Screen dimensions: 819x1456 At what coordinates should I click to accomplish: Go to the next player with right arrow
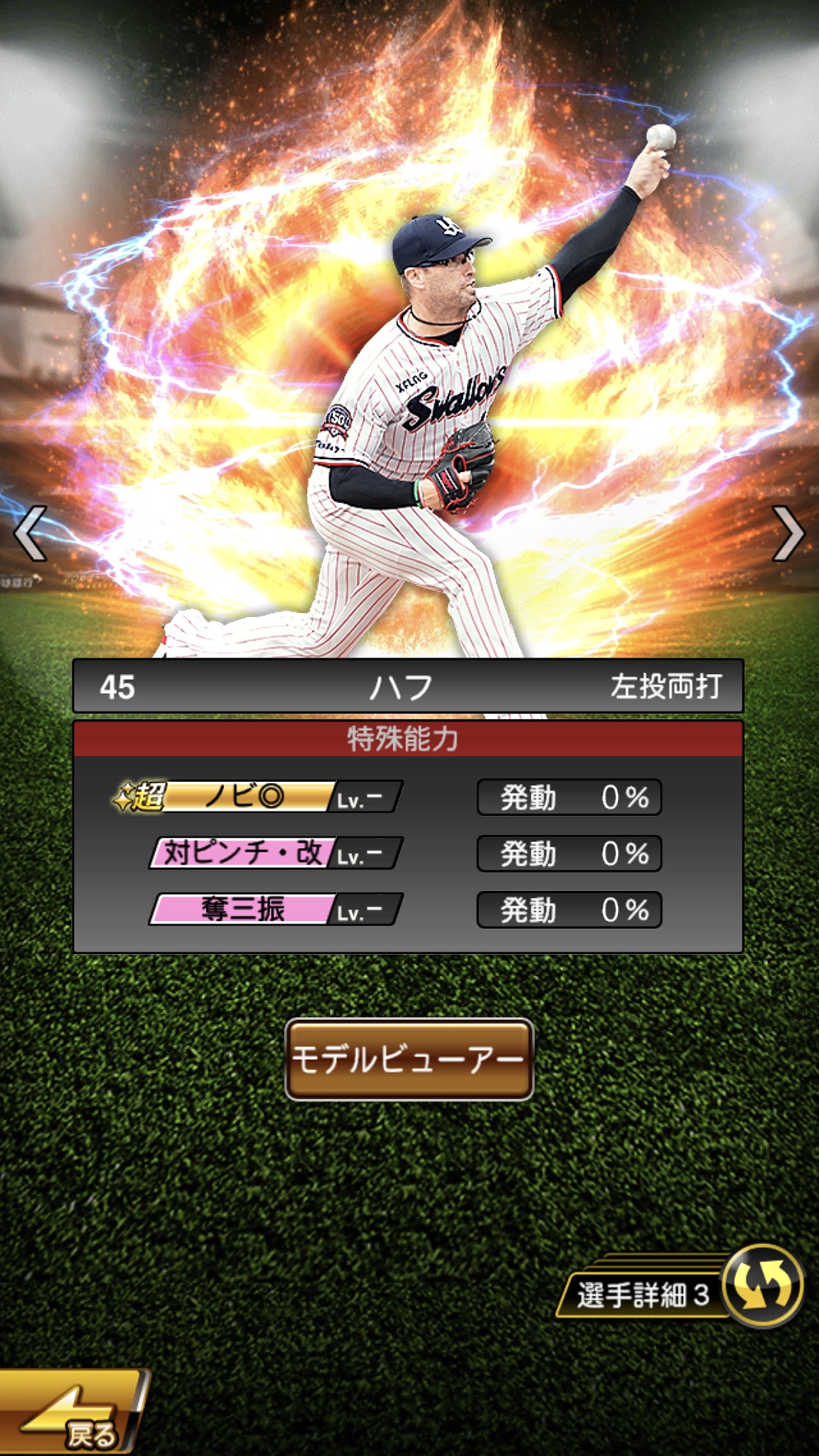788,534
